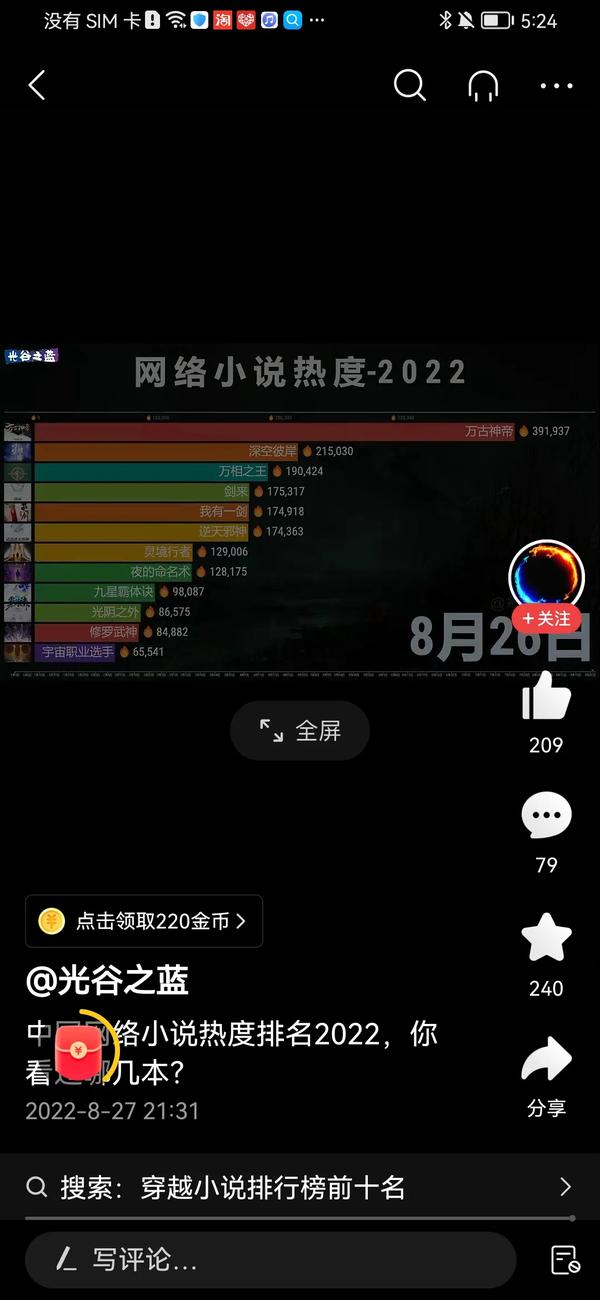Viewport: 600px width, 1300px height.
Task: Open search from the top bar
Action: (409, 86)
